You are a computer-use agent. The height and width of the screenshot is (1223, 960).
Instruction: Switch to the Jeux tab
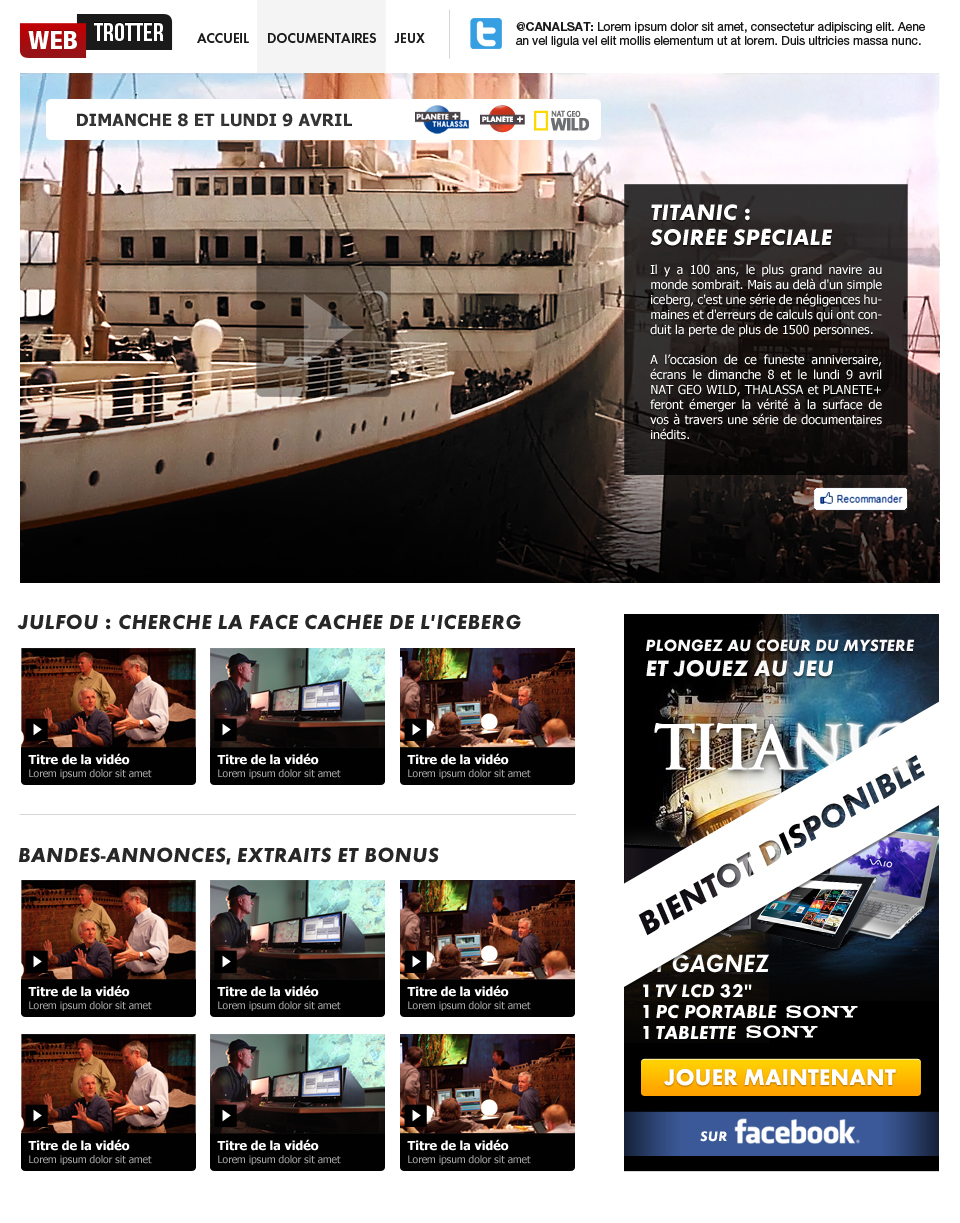click(x=409, y=38)
